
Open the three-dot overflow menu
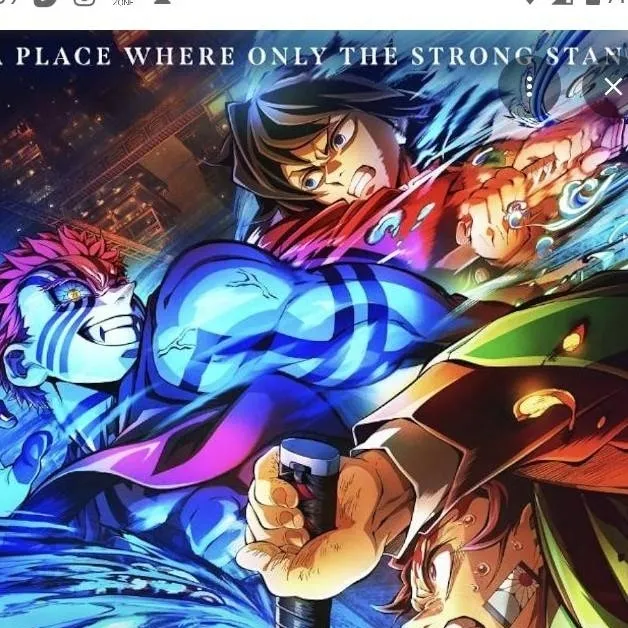point(529,87)
